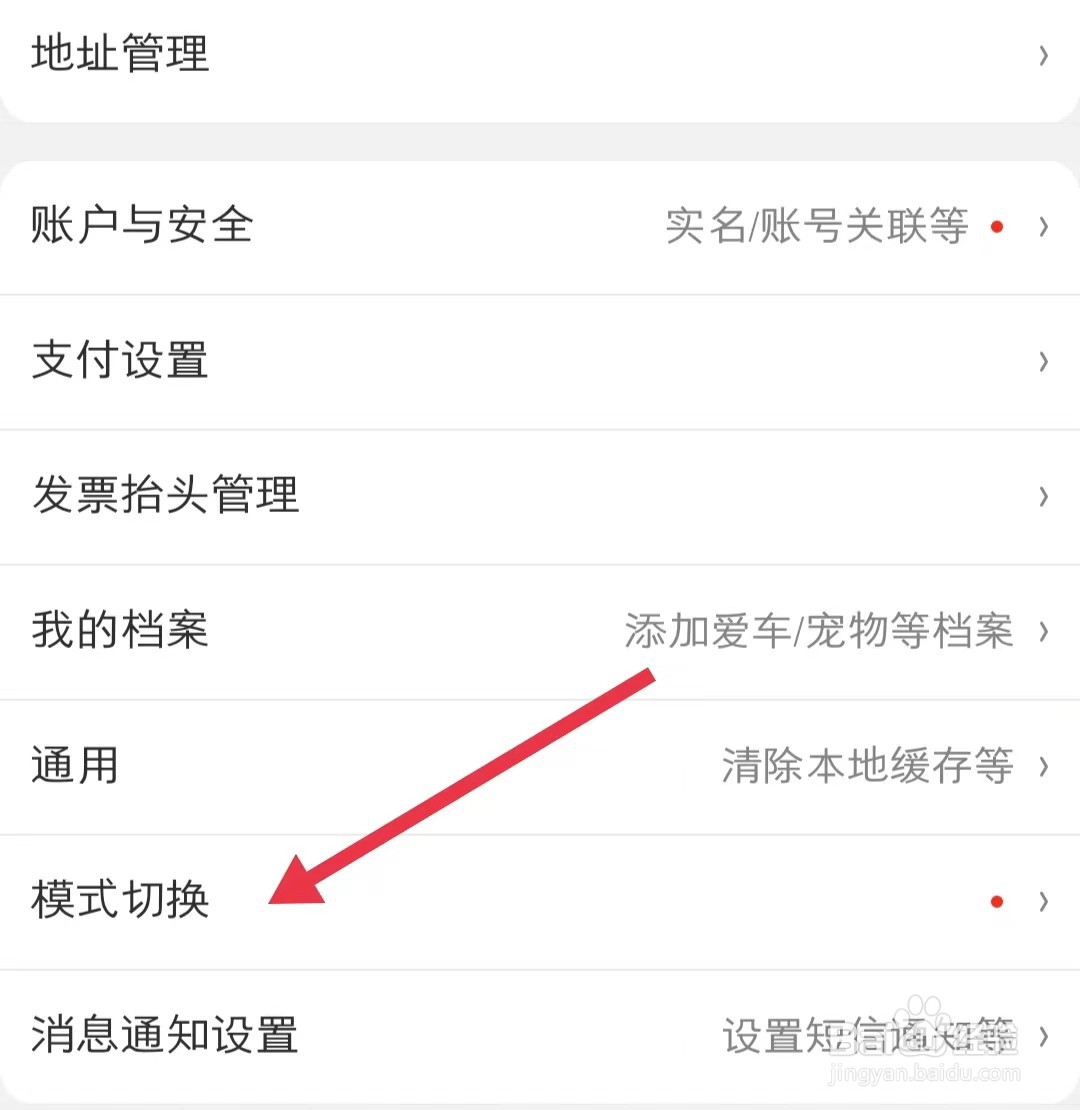Expand the chevron beside 地址管理
1080x1110 pixels.
click(x=1043, y=57)
